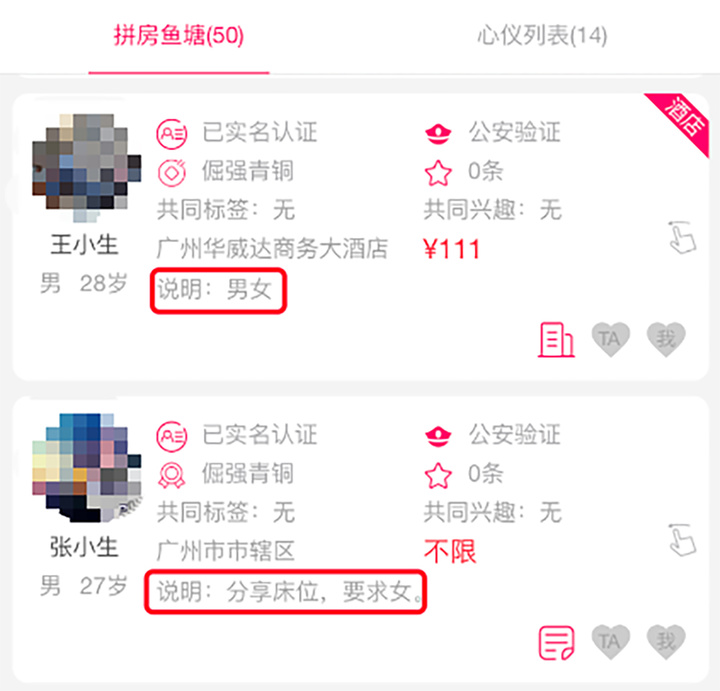Open the note icon on 张小生's card
Screen dimensions: 720x691
coord(556,642)
